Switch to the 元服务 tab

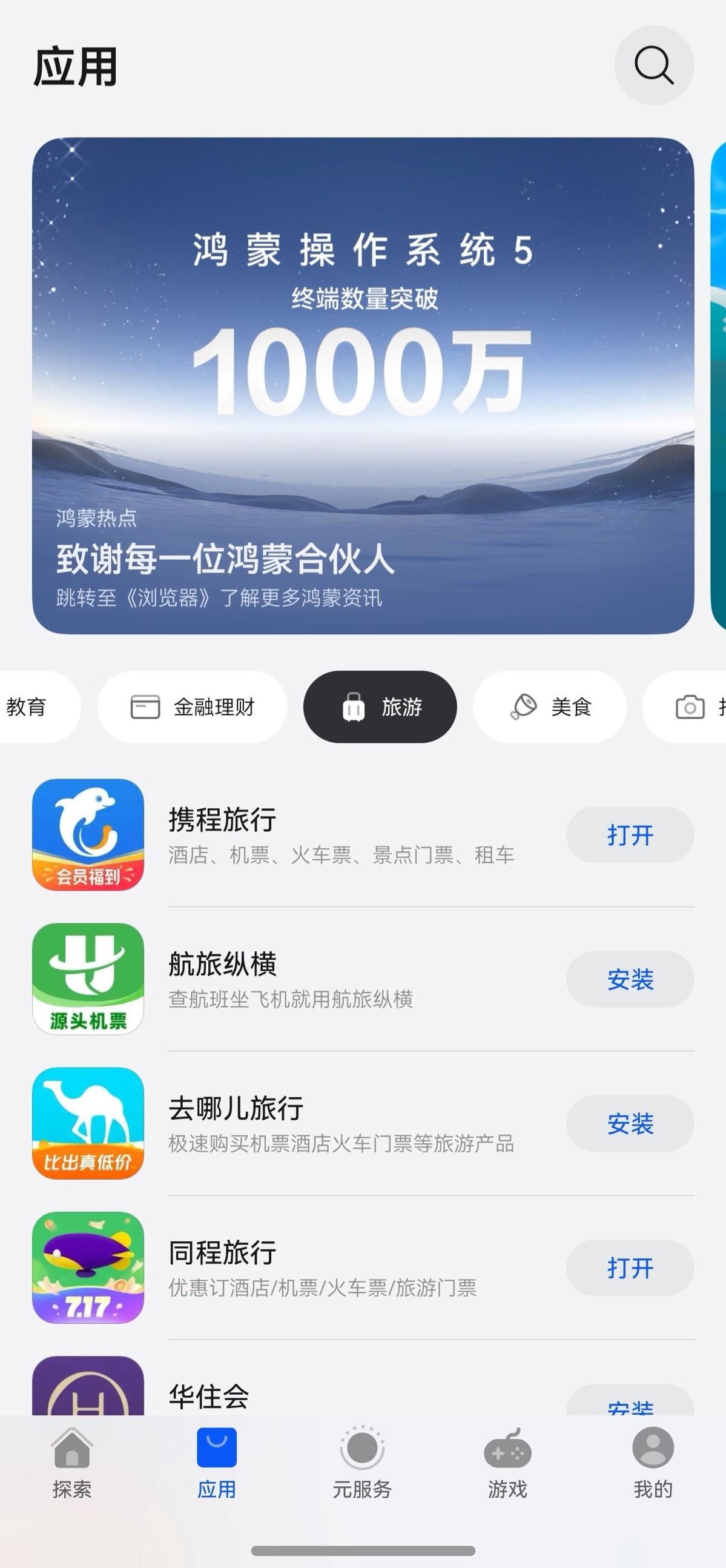(x=362, y=1463)
